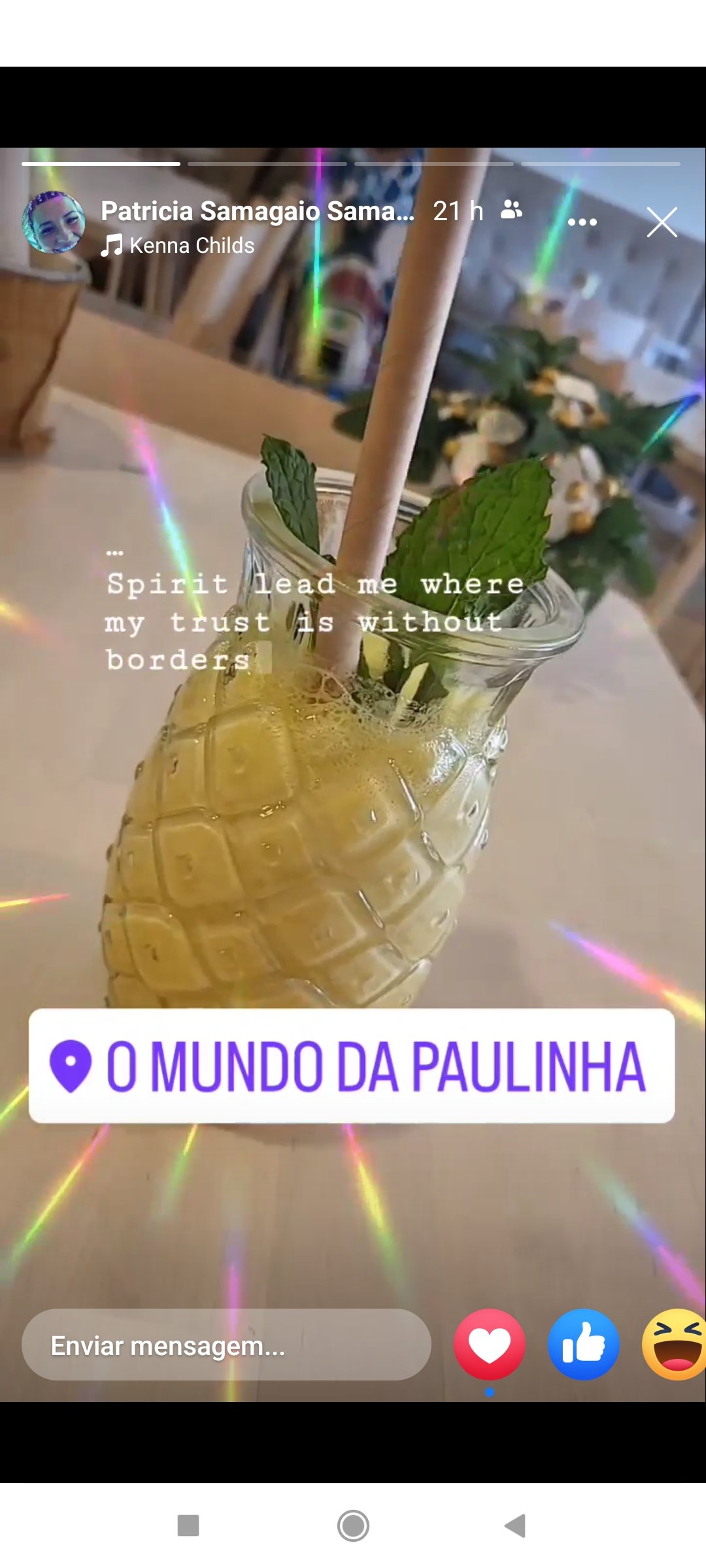Open the O Mundo da Paulinha location sticker
Image resolution: width=706 pixels, height=1568 pixels.
(352, 1066)
